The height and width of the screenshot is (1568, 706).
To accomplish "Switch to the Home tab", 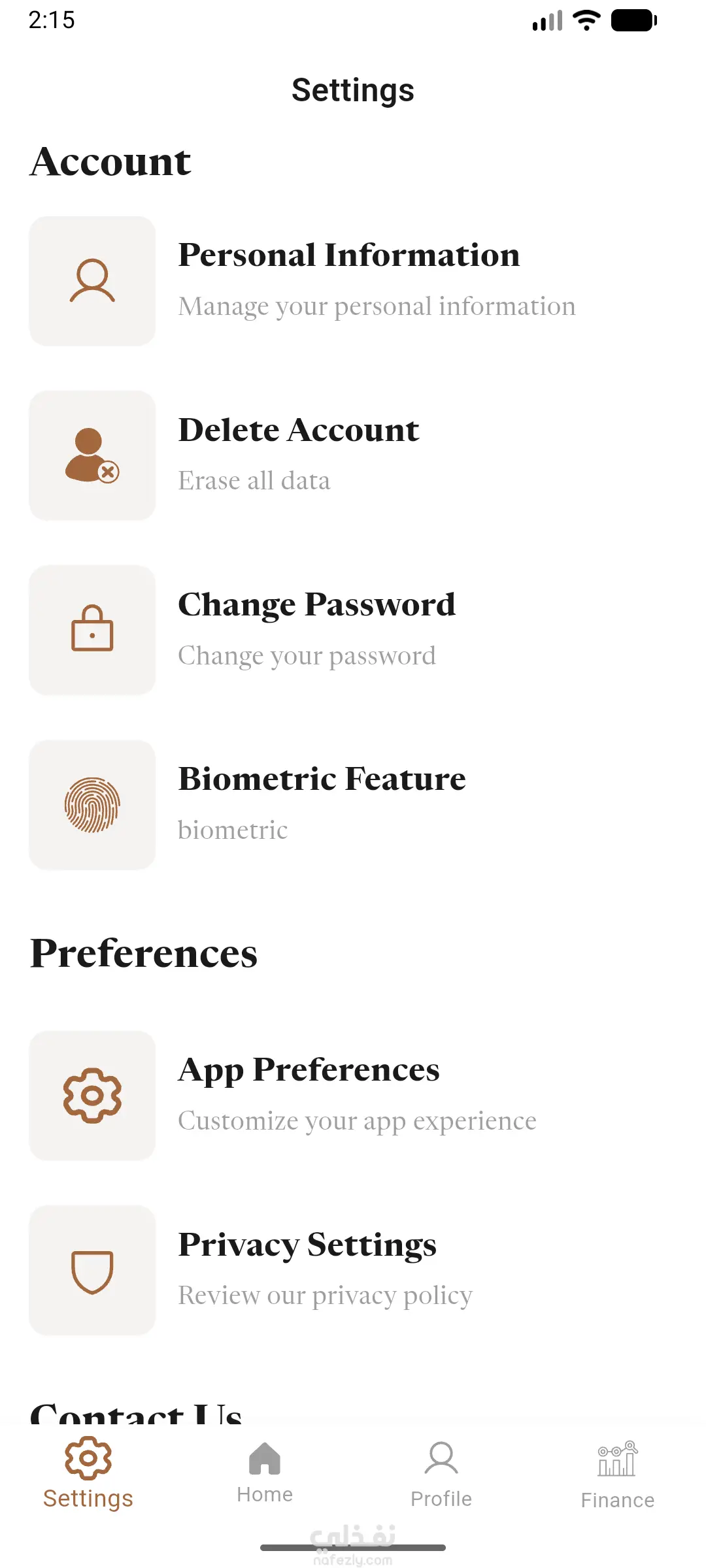I will click(265, 1473).
